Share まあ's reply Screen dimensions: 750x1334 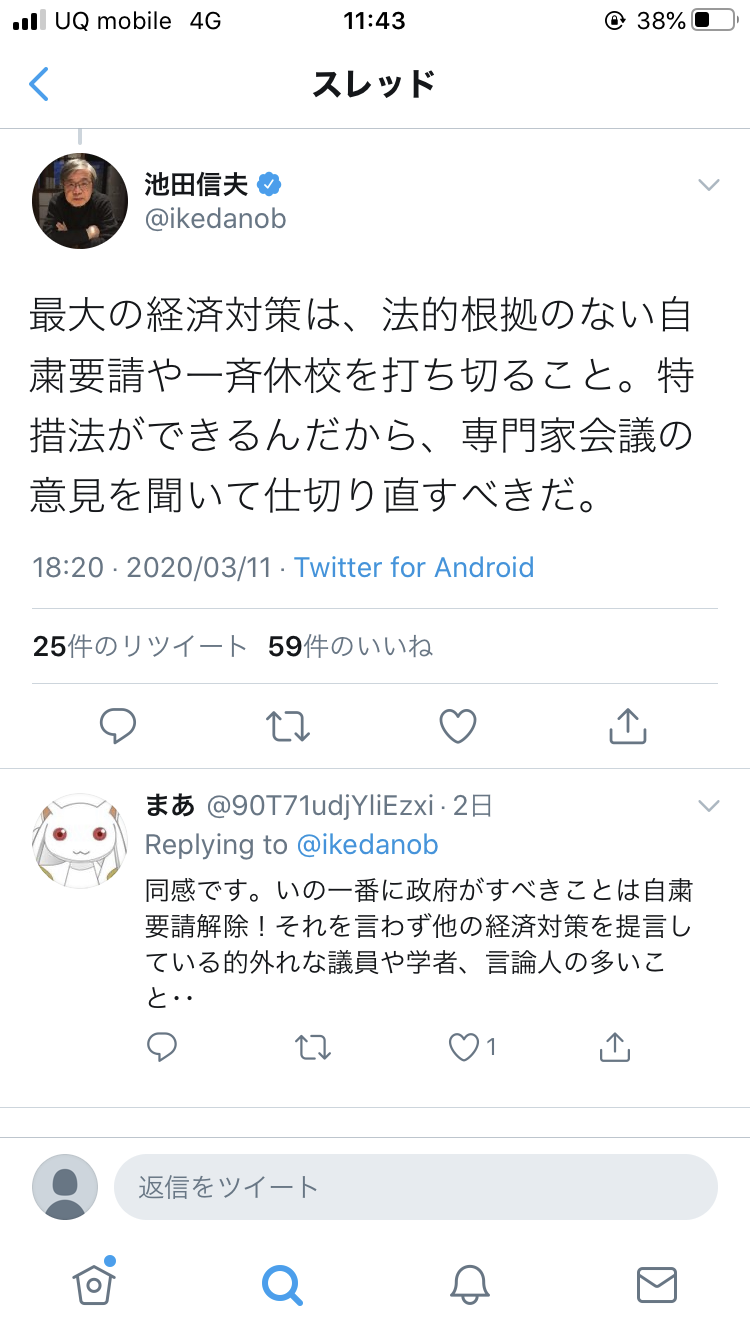[614, 1047]
